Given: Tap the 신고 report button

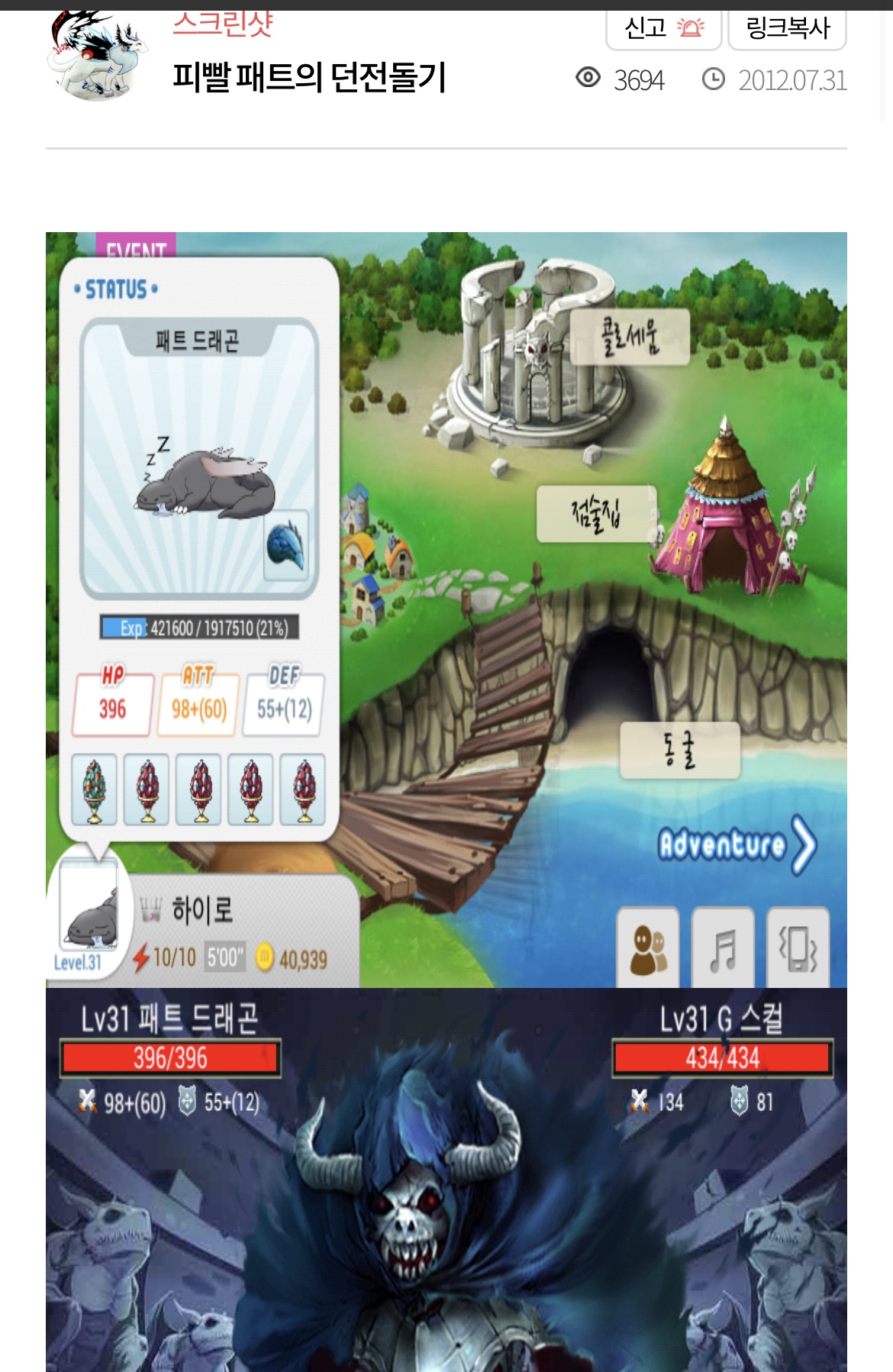Looking at the screenshot, I should pos(662,29).
